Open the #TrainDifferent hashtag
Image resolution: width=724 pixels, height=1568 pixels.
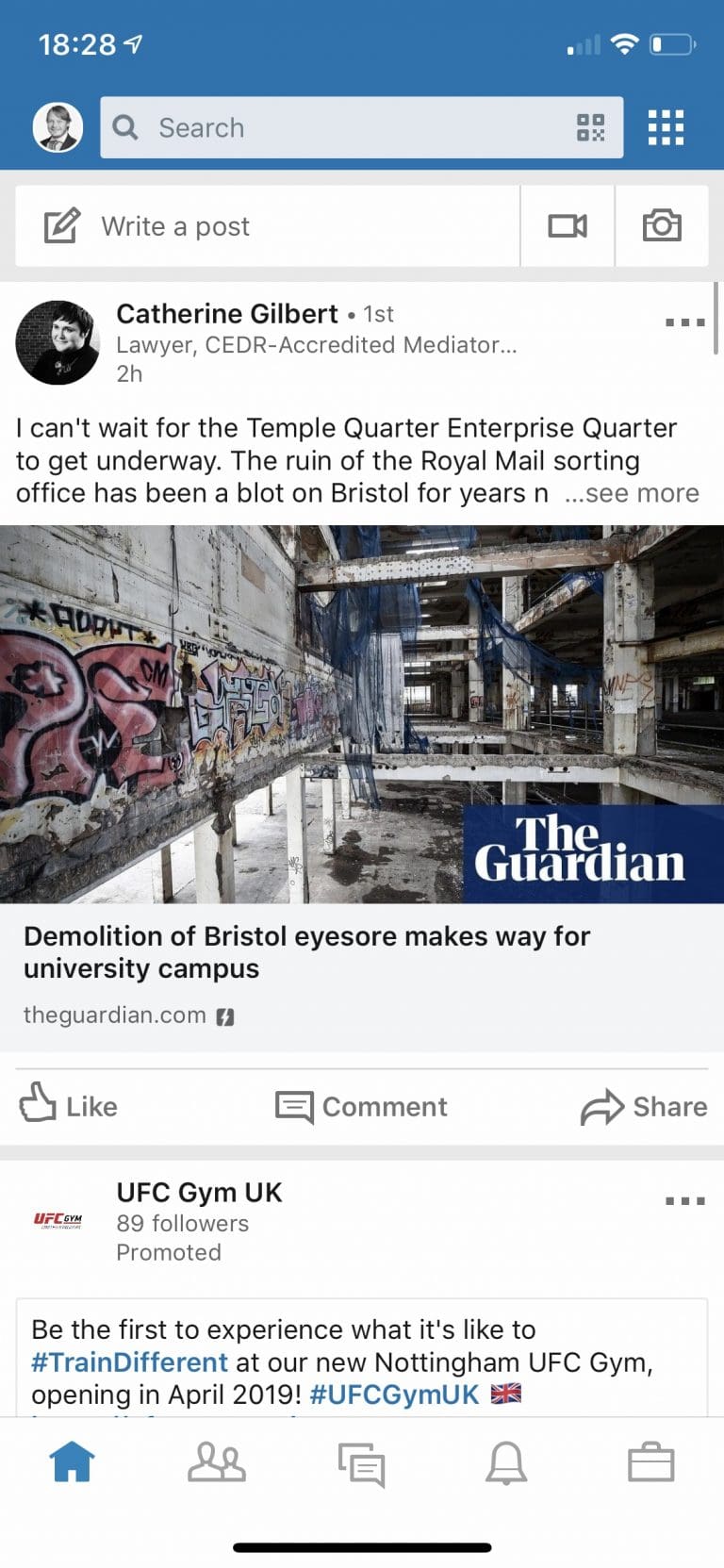129,1362
